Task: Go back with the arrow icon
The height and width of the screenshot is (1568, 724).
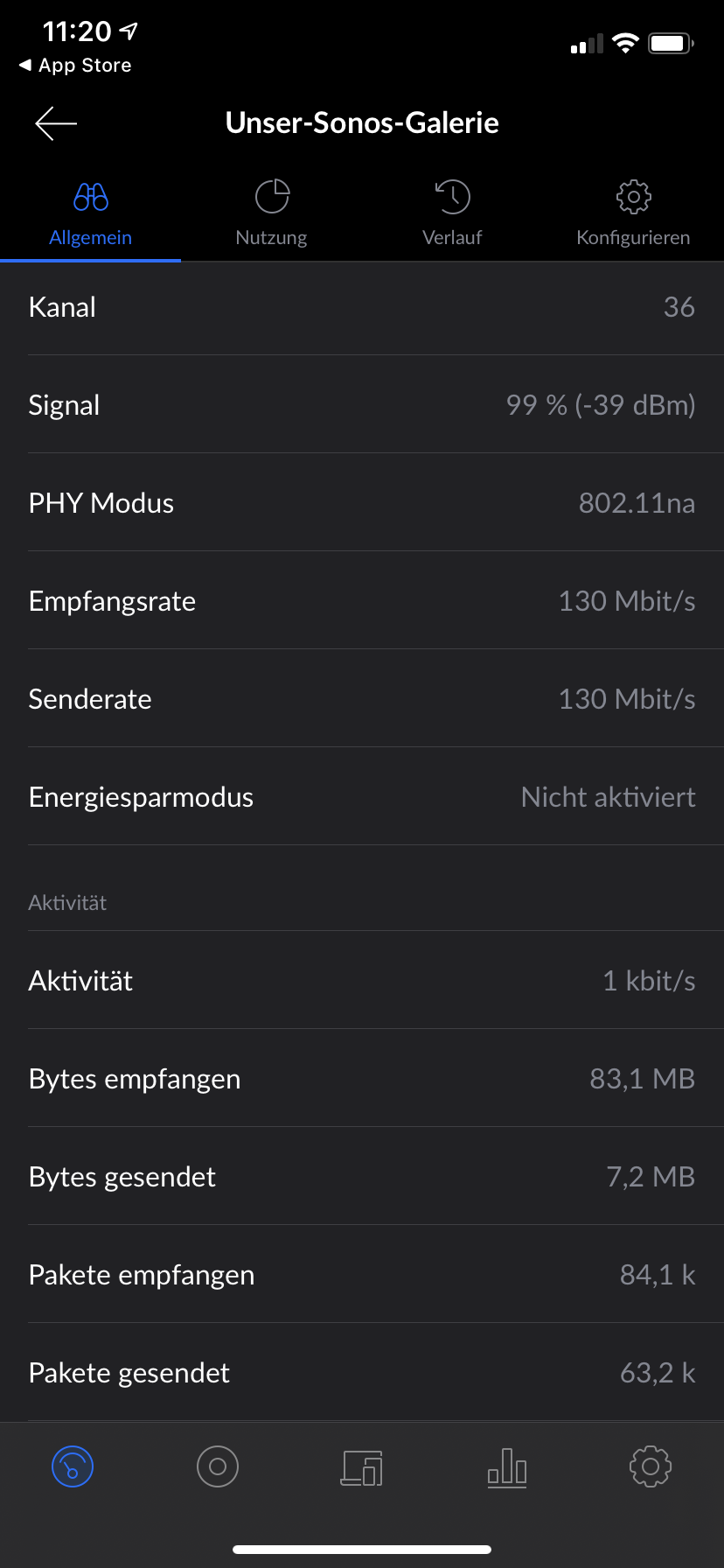Action: [56, 123]
